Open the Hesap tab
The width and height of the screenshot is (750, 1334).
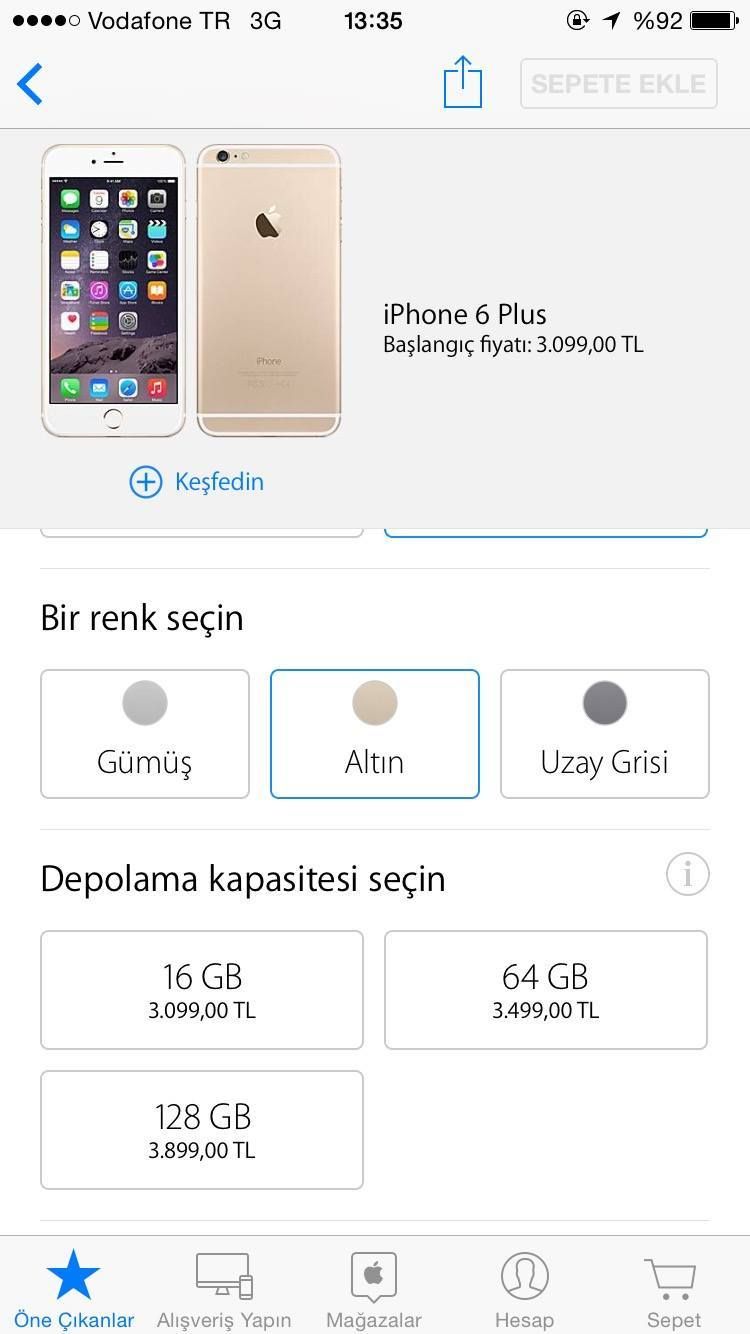click(524, 1288)
